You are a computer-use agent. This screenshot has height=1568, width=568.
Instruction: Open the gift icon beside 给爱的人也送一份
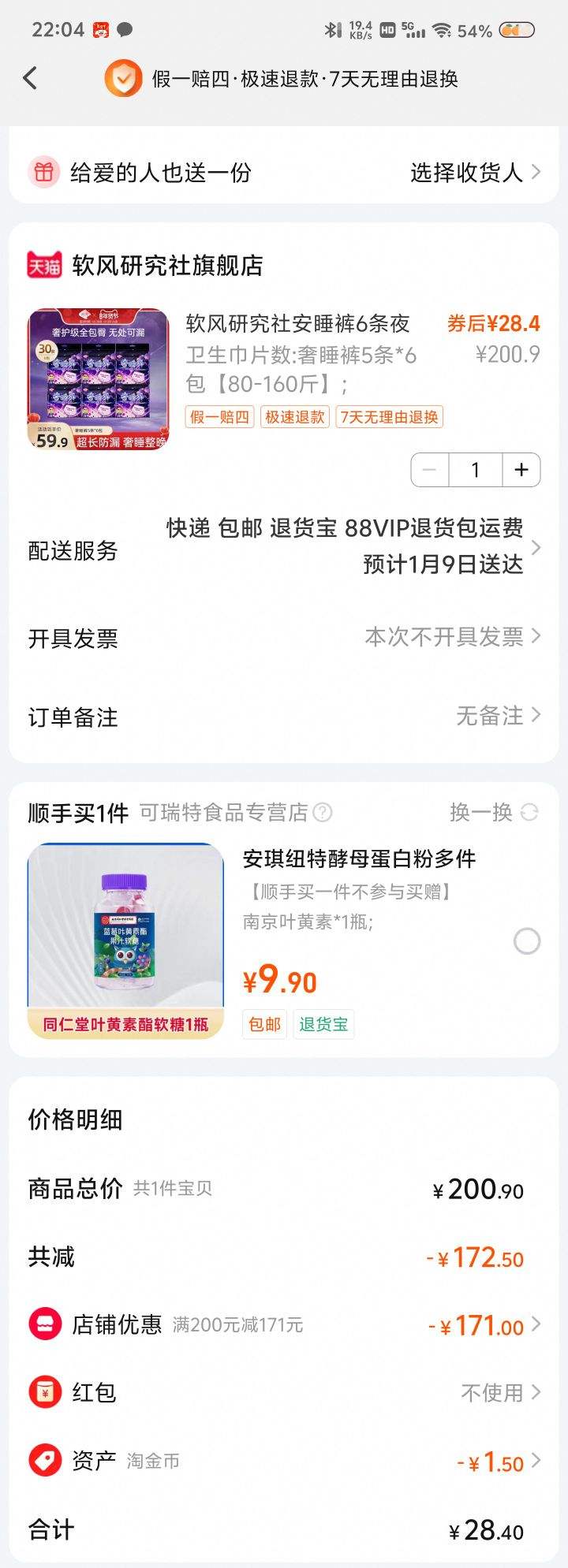tap(46, 170)
